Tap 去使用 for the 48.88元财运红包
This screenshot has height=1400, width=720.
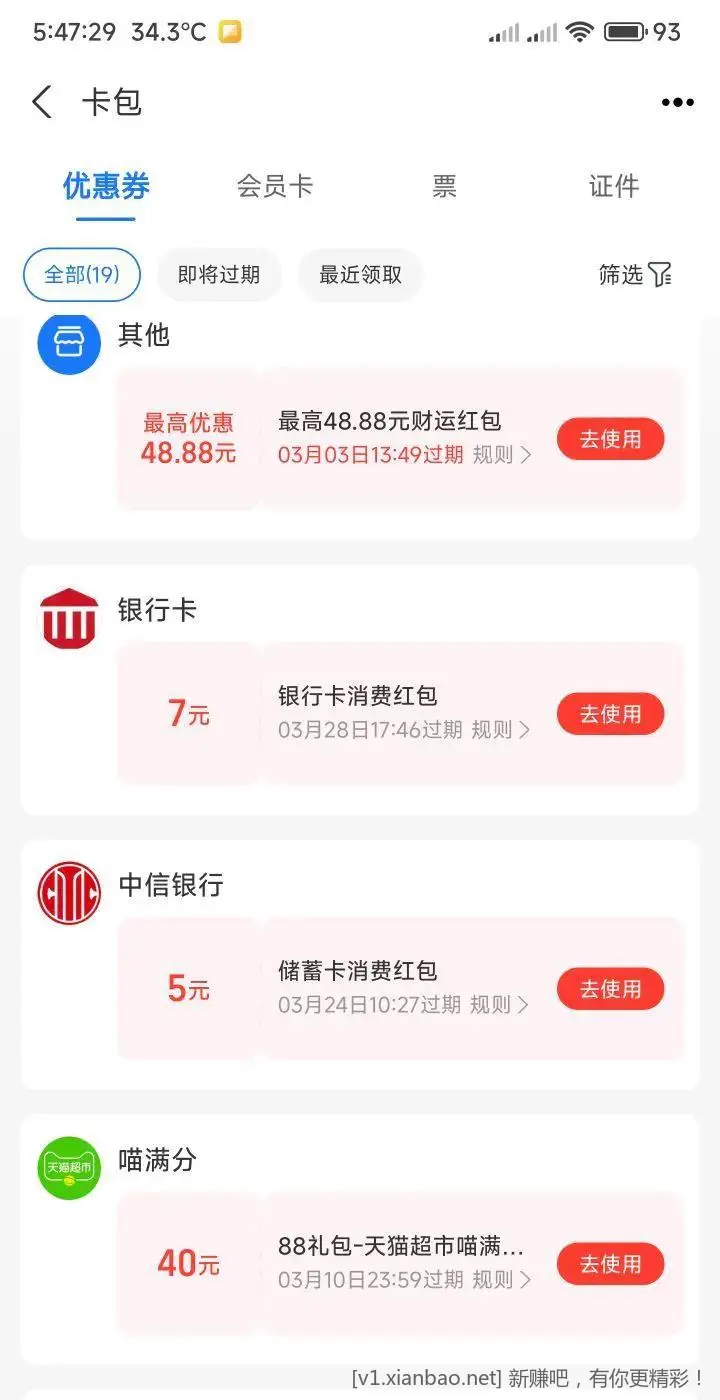(610, 439)
